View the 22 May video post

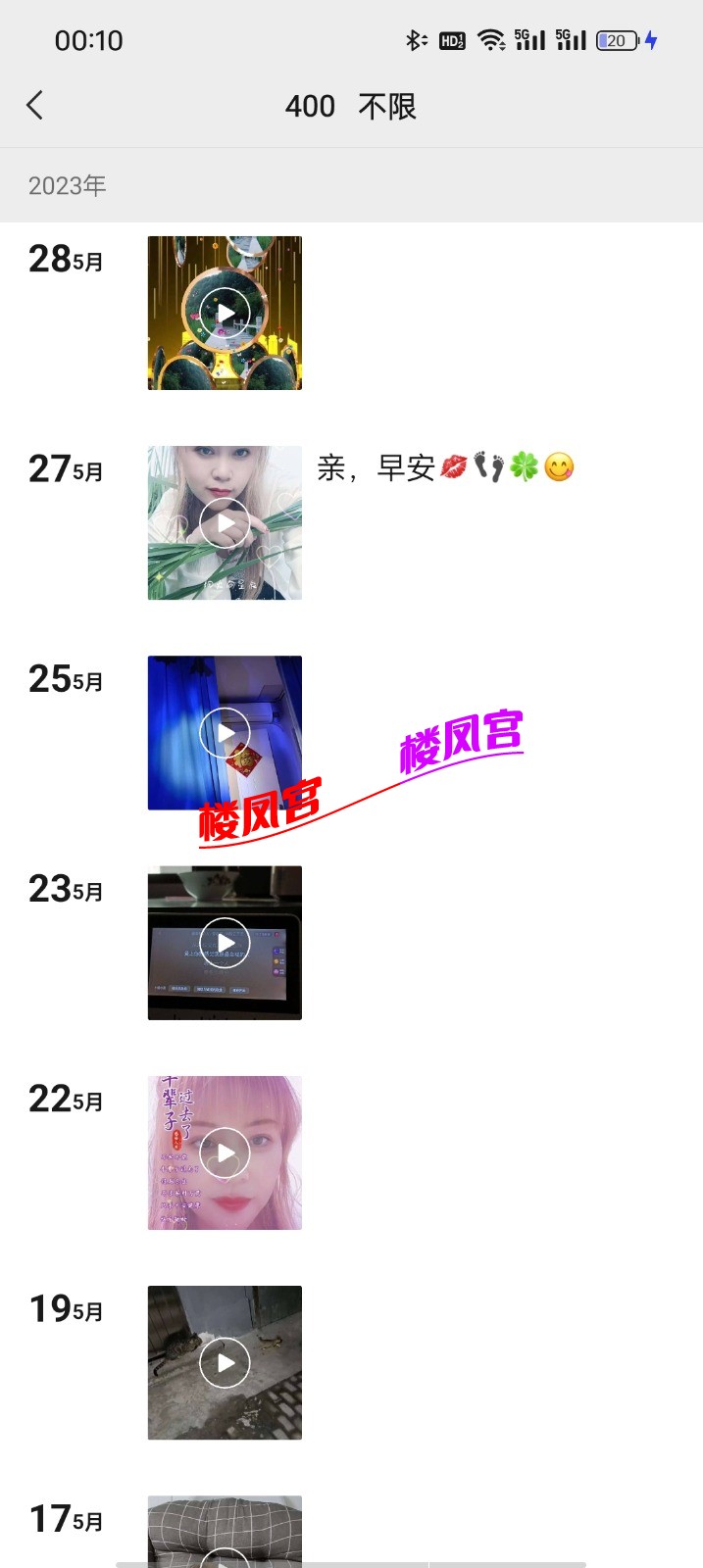coord(225,1152)
